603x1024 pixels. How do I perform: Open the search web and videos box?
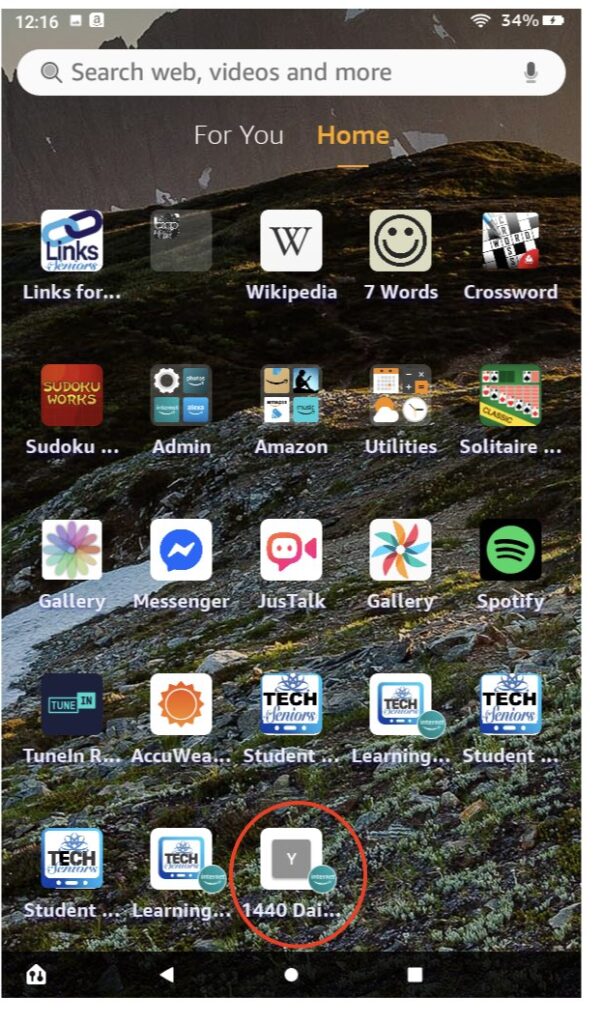[280, 72]
